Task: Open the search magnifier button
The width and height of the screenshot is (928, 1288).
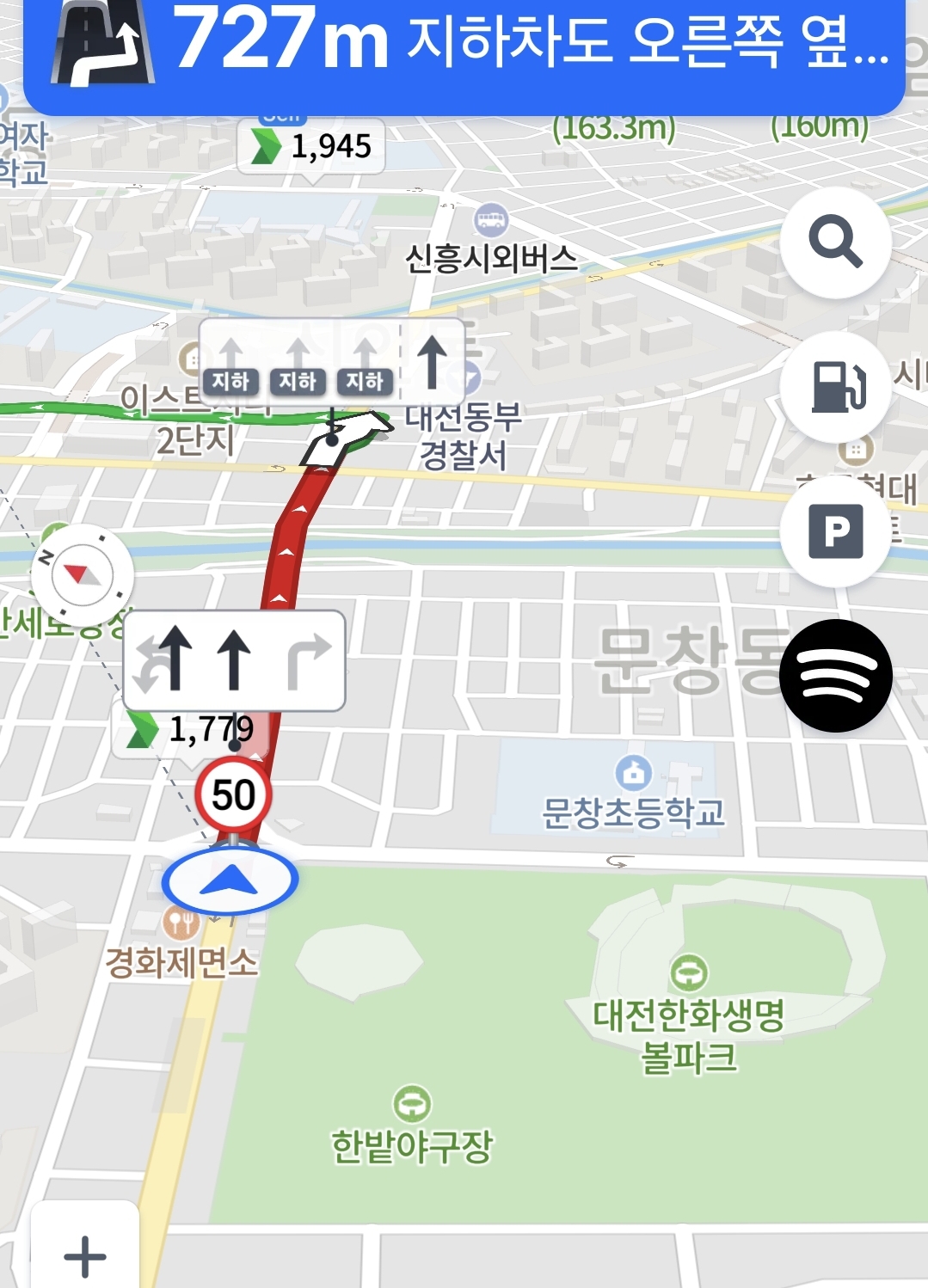Action: 835,243
